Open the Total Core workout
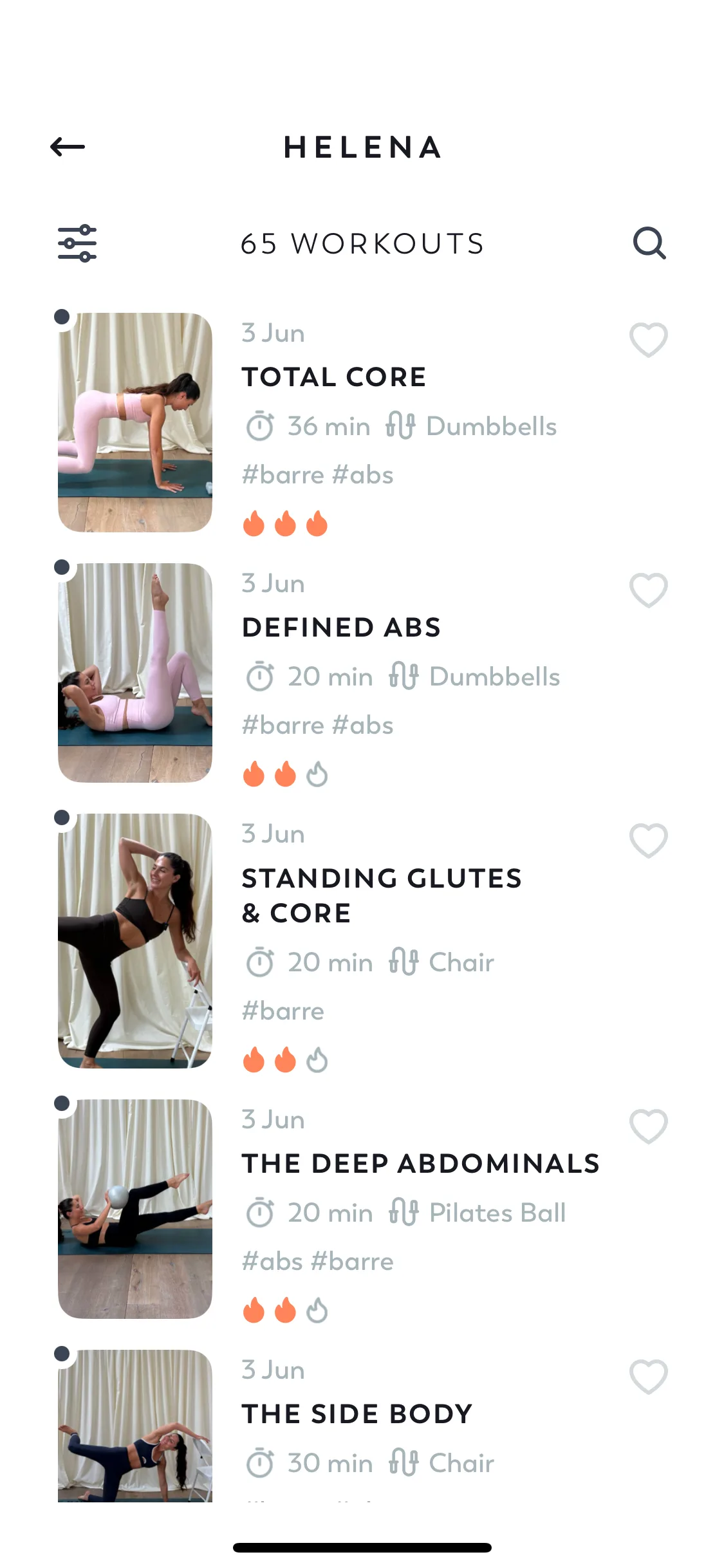This screenshot has height=1568, width=724. click(333, 377)
